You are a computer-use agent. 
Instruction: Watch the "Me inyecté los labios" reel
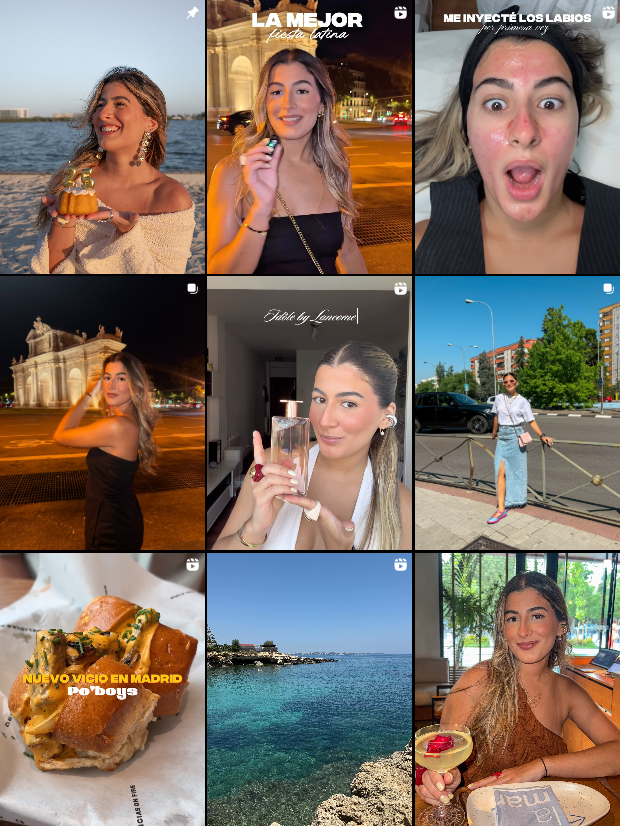click(x=517, y=137)
